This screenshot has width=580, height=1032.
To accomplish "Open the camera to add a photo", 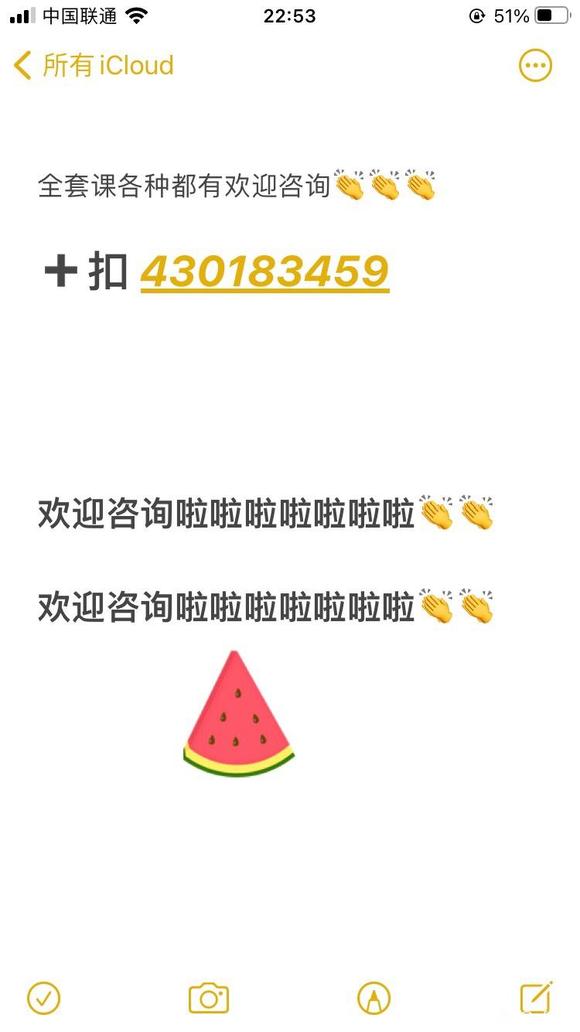I will (x=209, y=998).
